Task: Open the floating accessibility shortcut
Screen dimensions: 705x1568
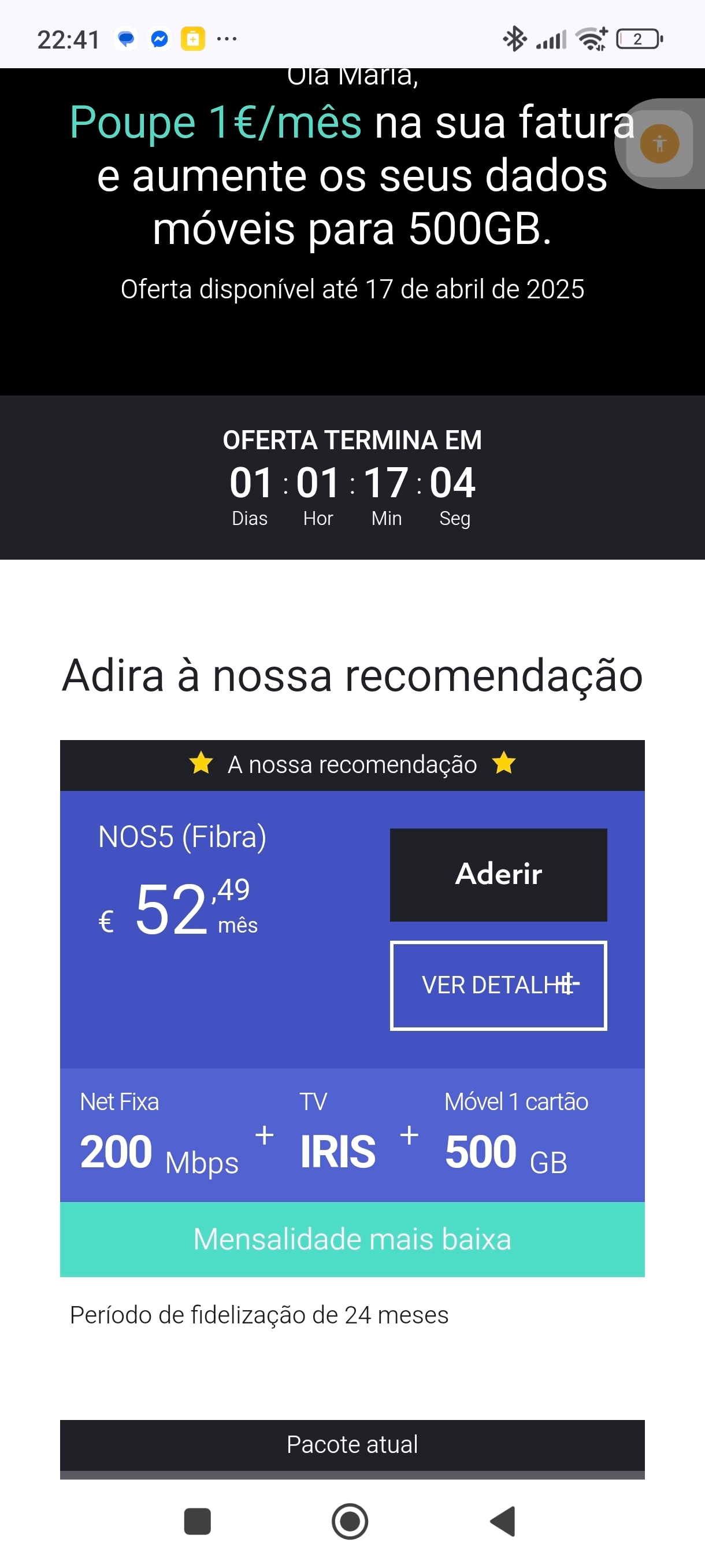Action: [x=659, y=143]
